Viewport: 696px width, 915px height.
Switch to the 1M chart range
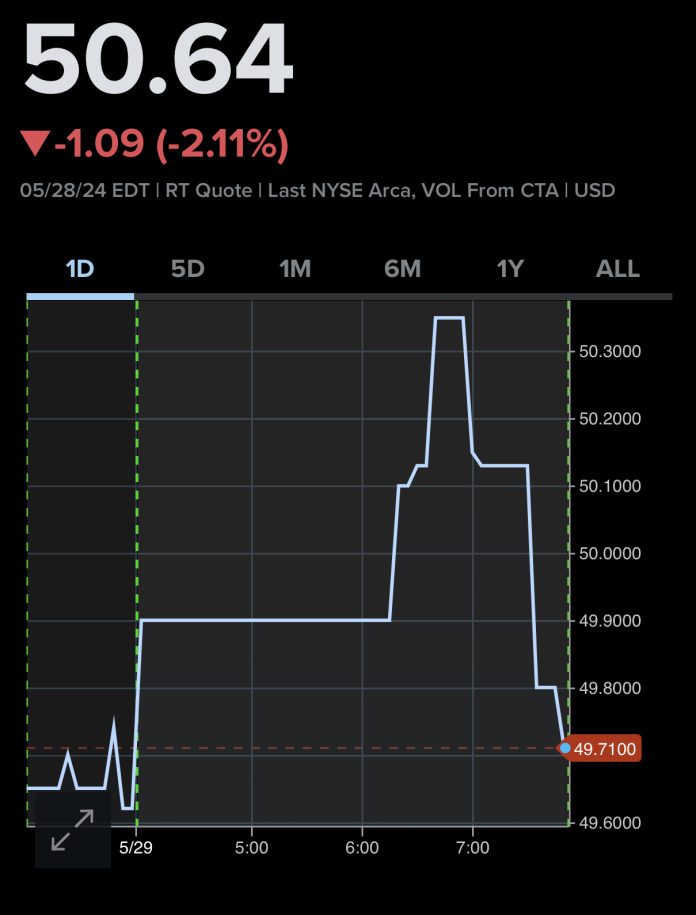pyautogui.click(x=295, y=269)
